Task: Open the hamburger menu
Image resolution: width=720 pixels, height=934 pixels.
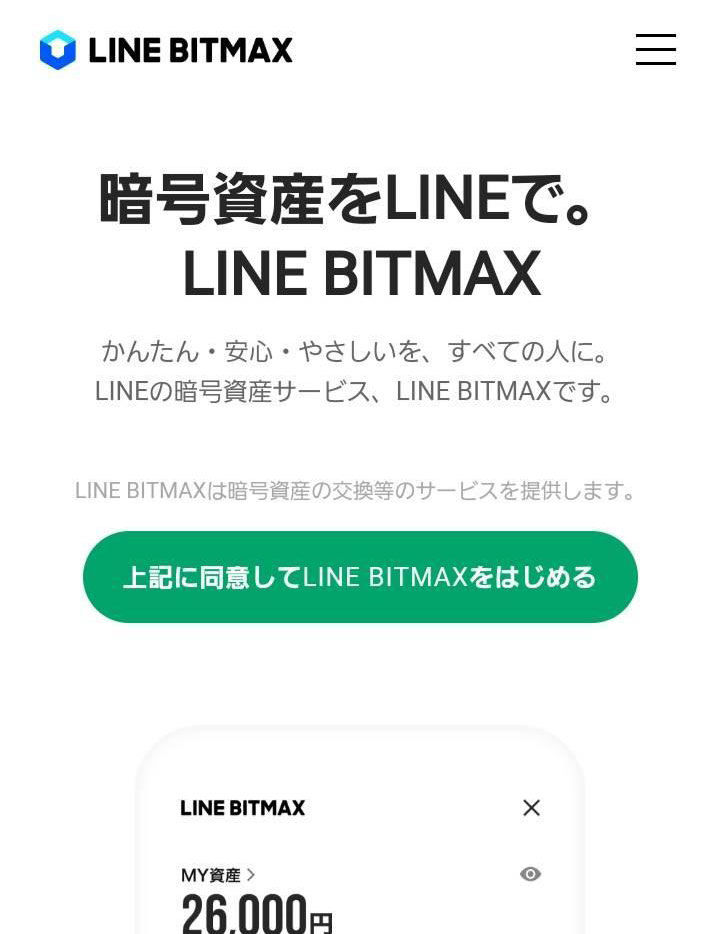Action: point(655,50)
